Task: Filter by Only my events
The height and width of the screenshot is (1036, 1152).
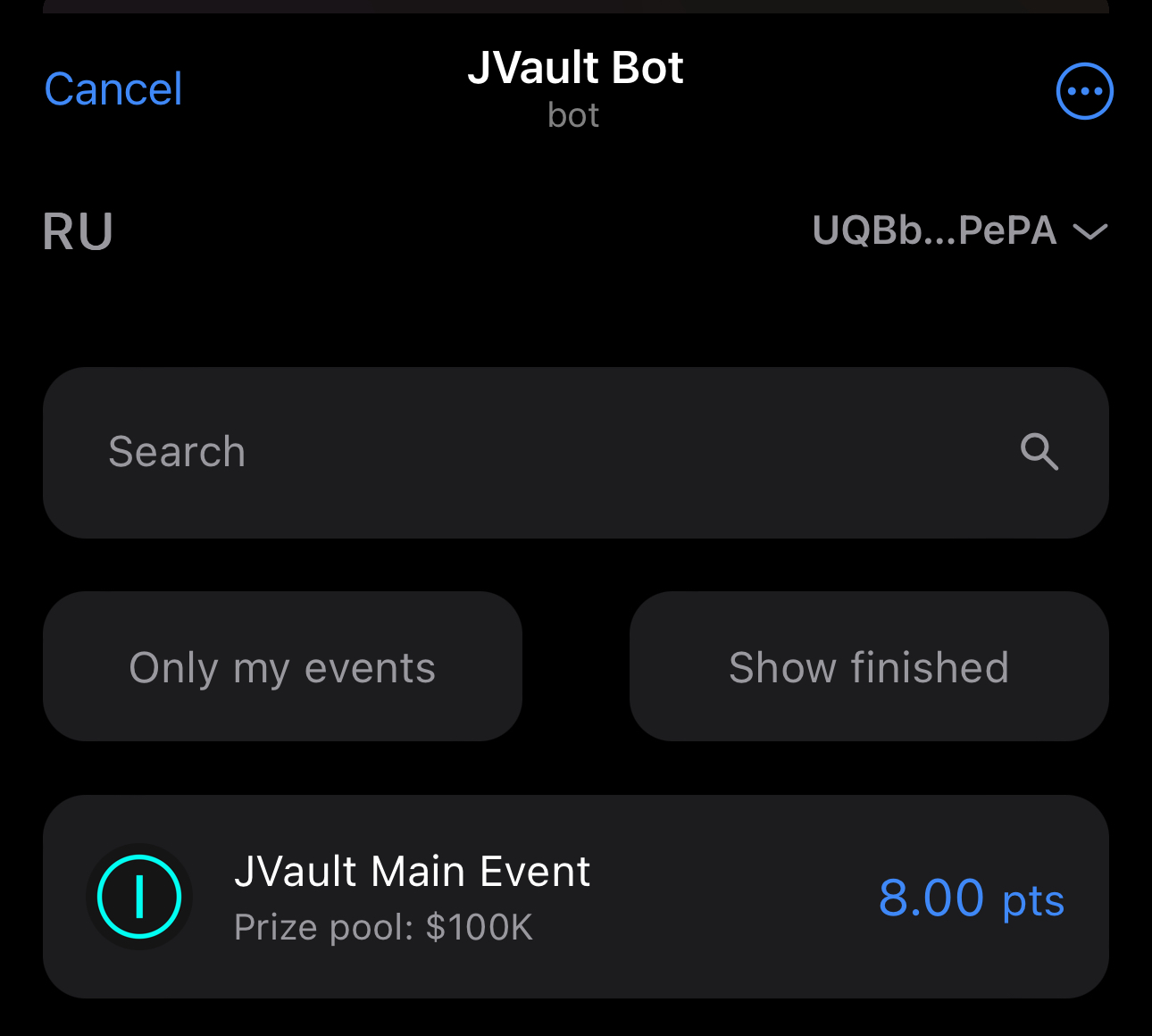Action: pos(282,667)
